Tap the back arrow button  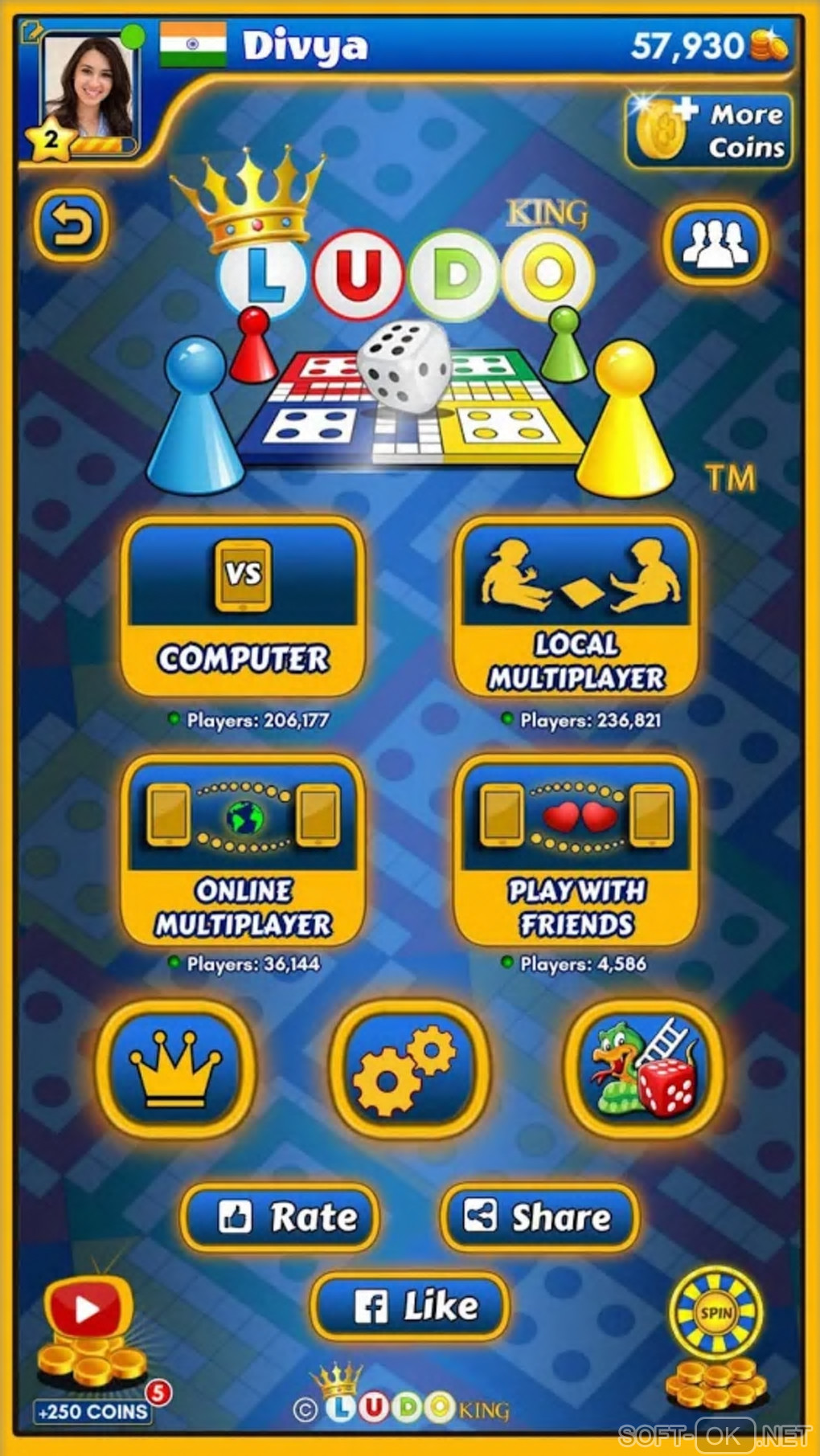70,226
